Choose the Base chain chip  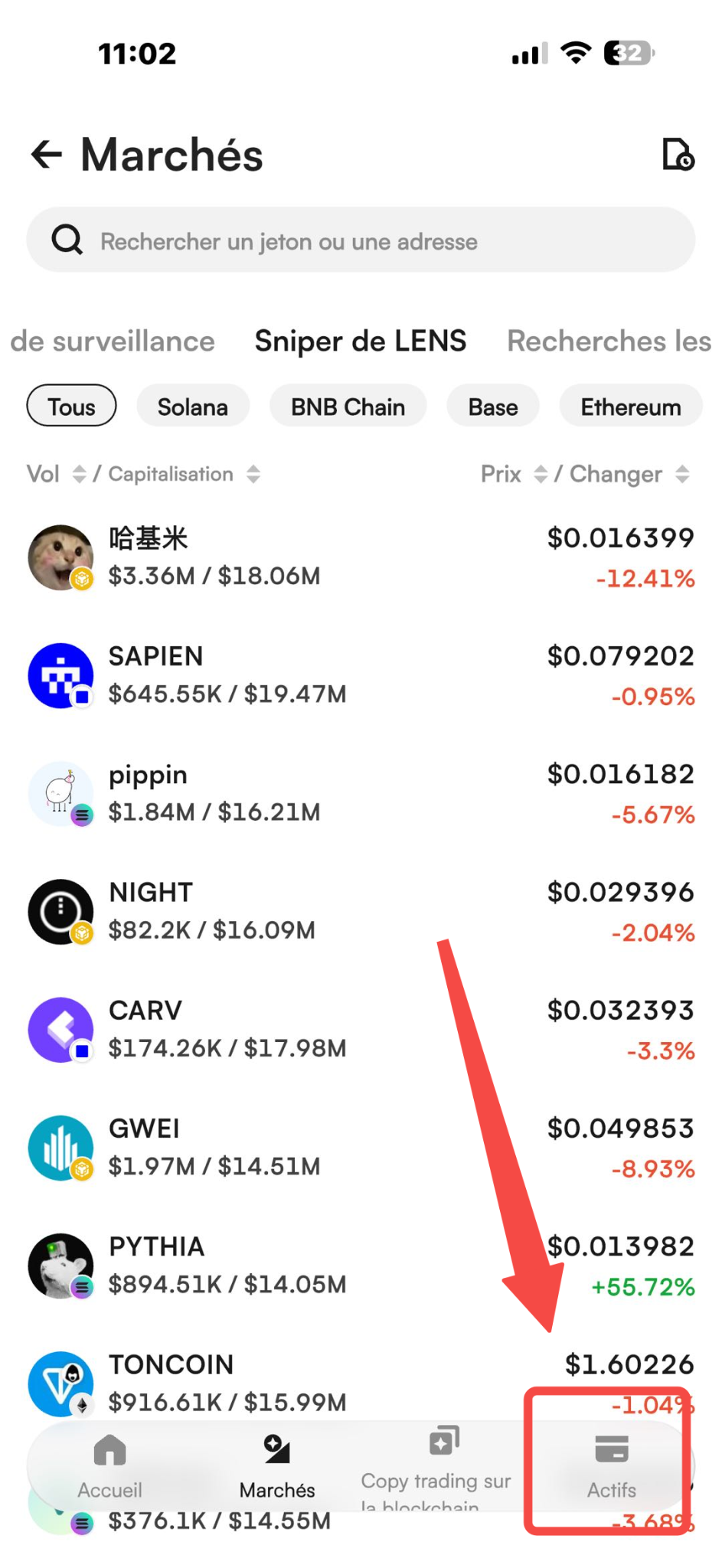pyautogui.click(x=493, y=407)
